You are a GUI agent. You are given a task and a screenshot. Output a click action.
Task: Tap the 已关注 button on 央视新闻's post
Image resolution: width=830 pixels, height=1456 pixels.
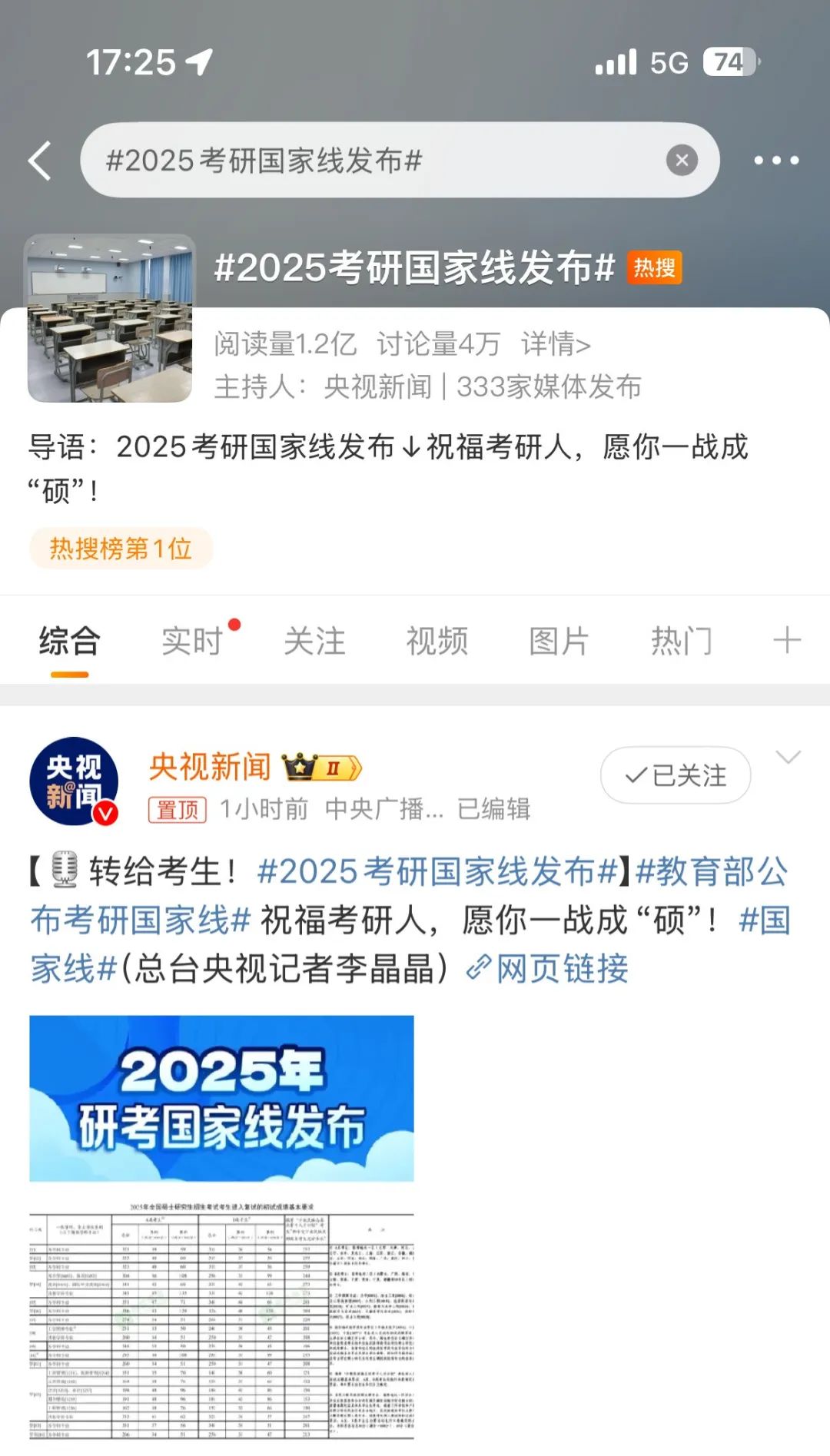pos(676,775)
